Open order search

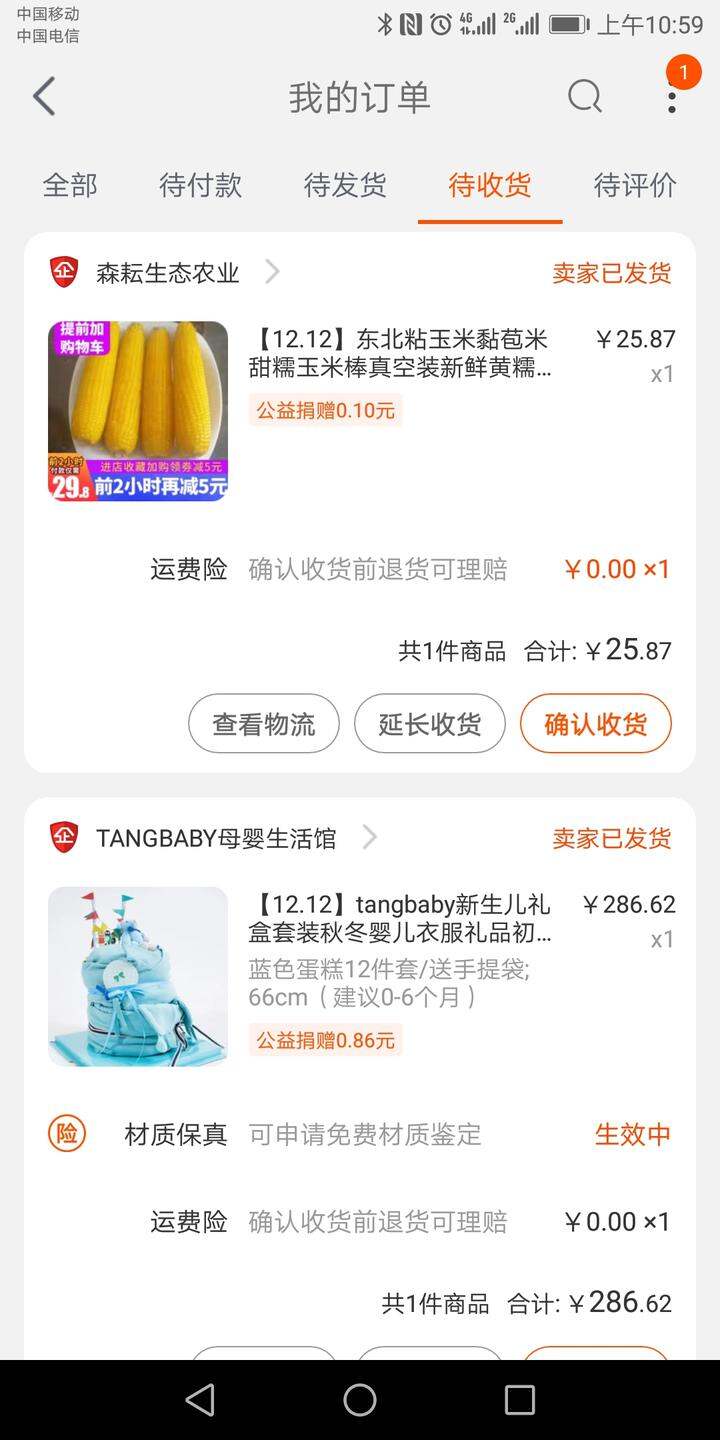click(x=585, y=97)
